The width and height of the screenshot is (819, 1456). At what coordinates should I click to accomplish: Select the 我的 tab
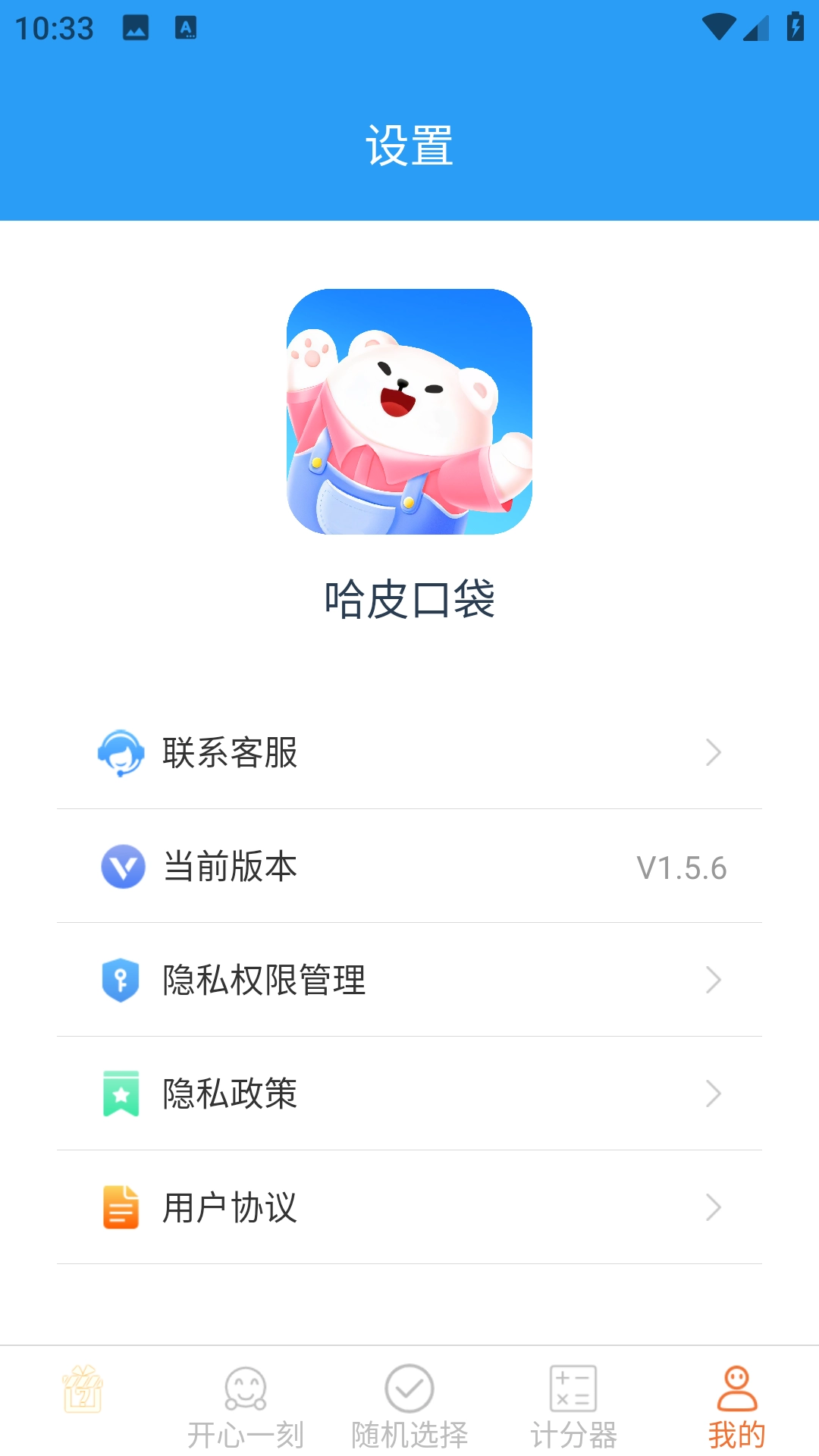(737, 1407)
